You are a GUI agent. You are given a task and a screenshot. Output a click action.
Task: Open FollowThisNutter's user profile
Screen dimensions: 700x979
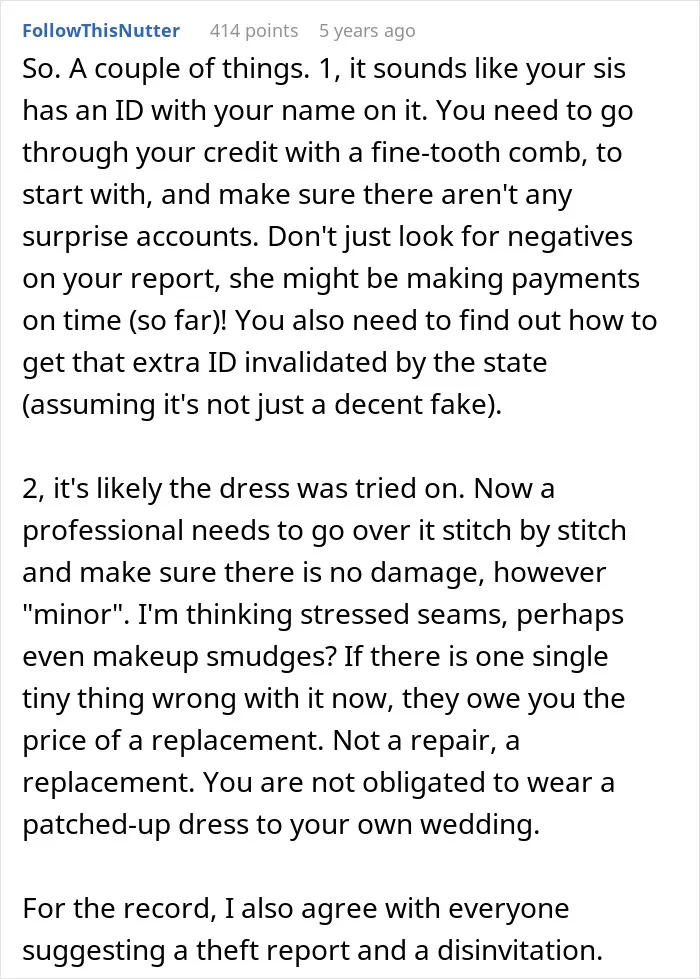[101, 30]
